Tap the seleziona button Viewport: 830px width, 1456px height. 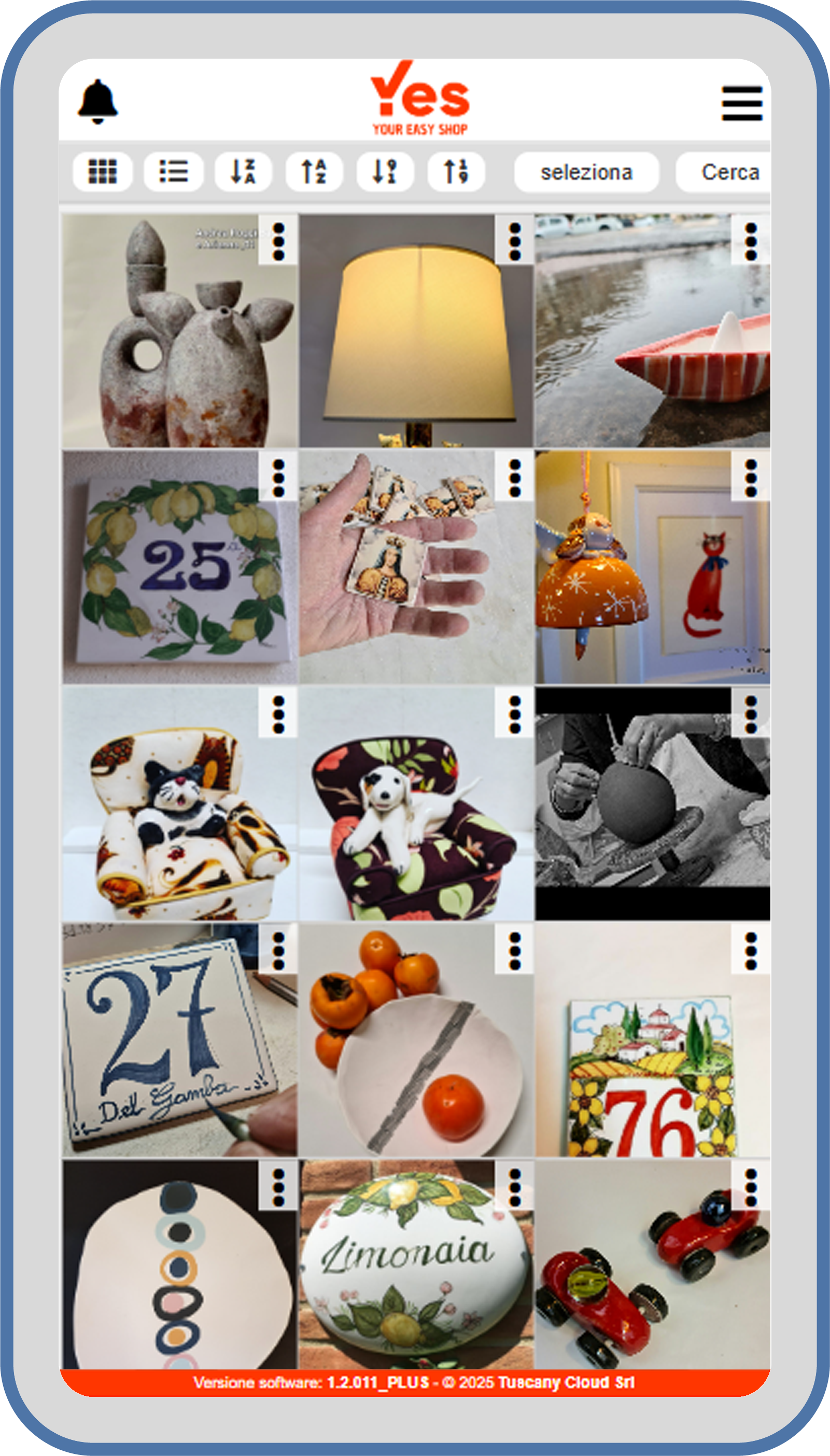[x=586, y=172]
